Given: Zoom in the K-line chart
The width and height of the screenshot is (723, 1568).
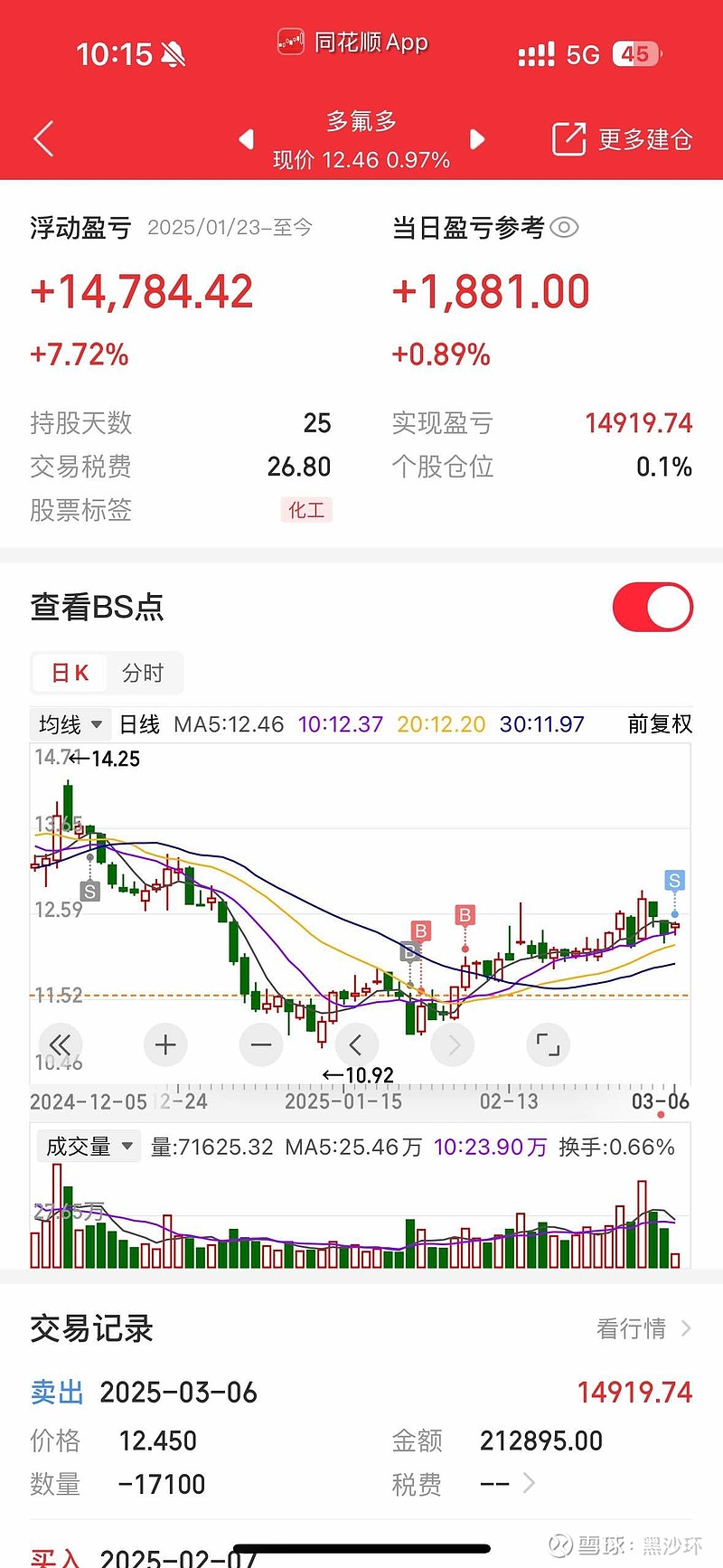Looking at the screenshot, I should point(165,1045).
